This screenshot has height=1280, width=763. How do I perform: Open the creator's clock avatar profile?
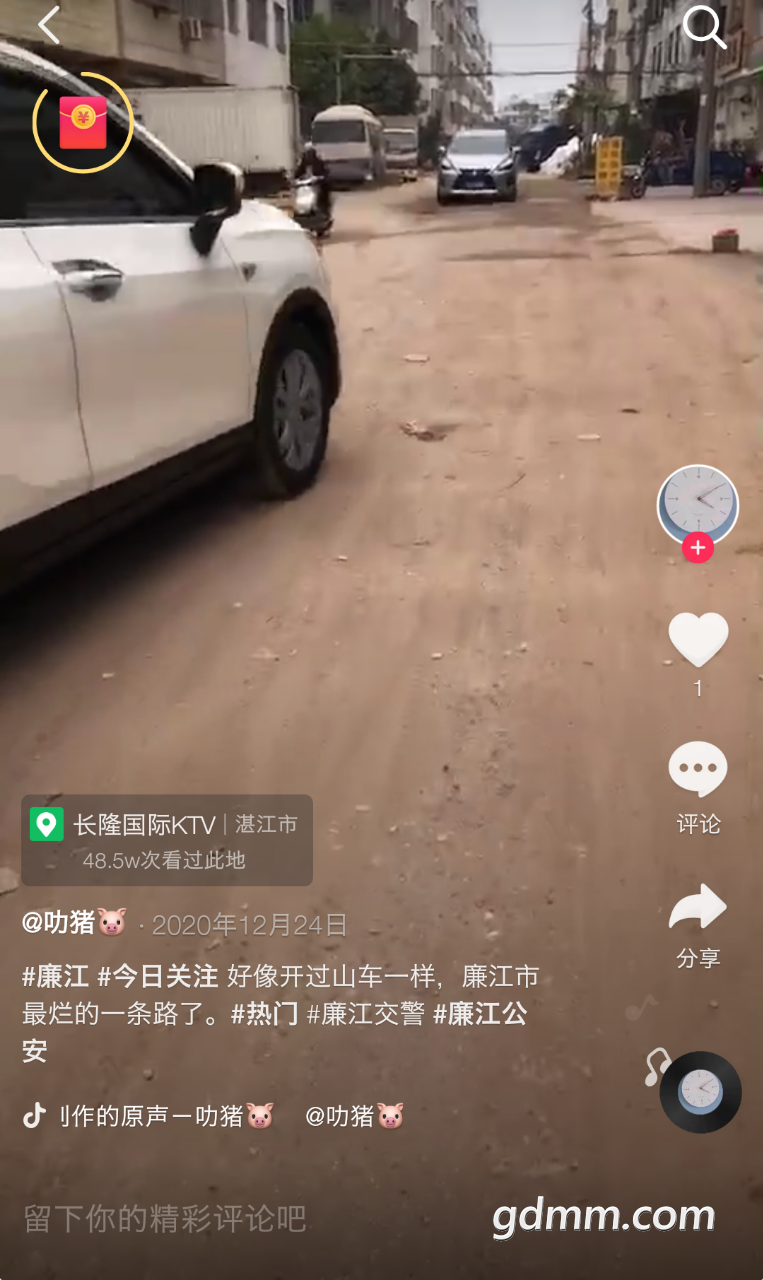click(x=697, y=505)
